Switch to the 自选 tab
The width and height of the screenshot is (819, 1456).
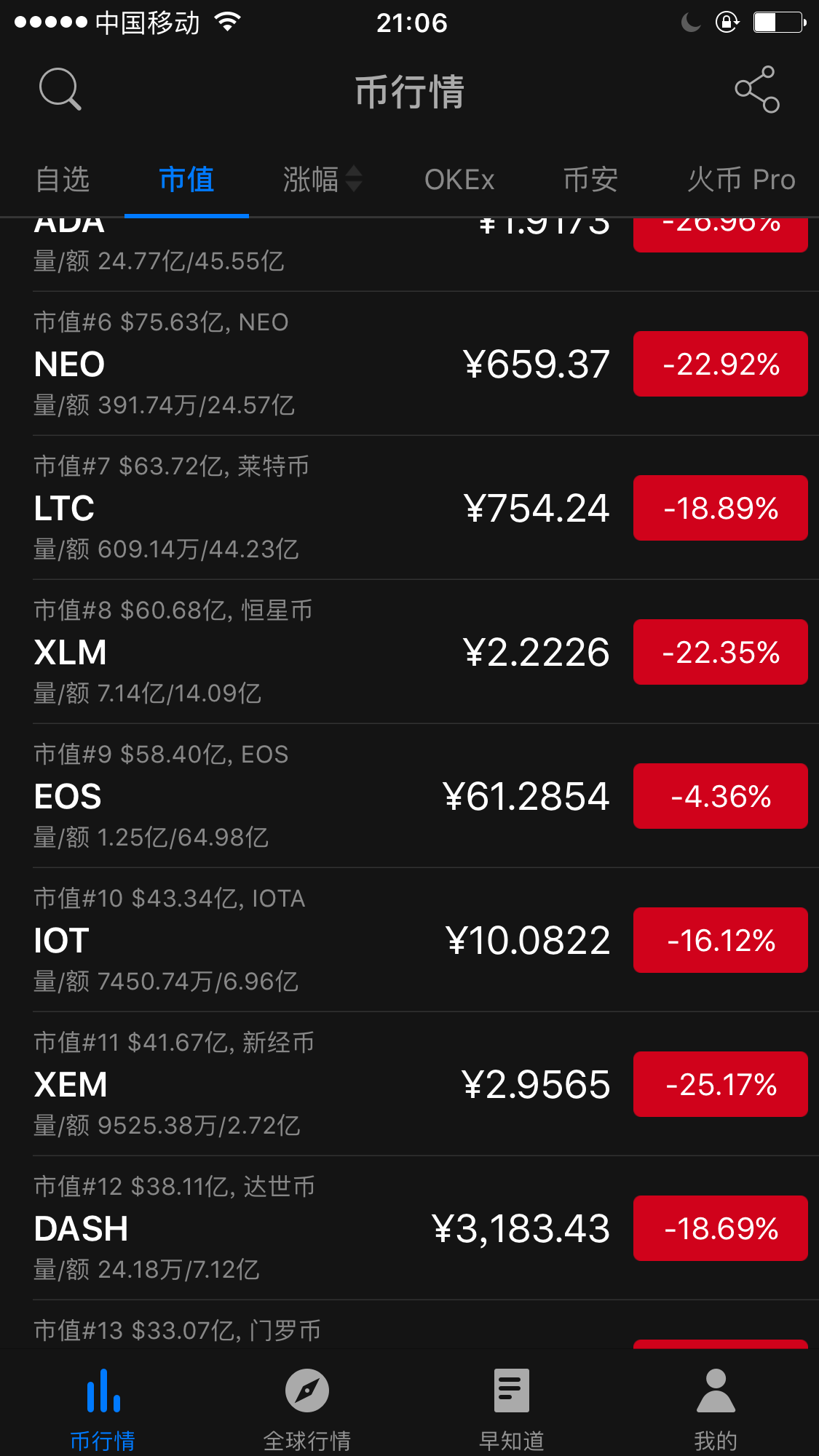coord(63,180)
